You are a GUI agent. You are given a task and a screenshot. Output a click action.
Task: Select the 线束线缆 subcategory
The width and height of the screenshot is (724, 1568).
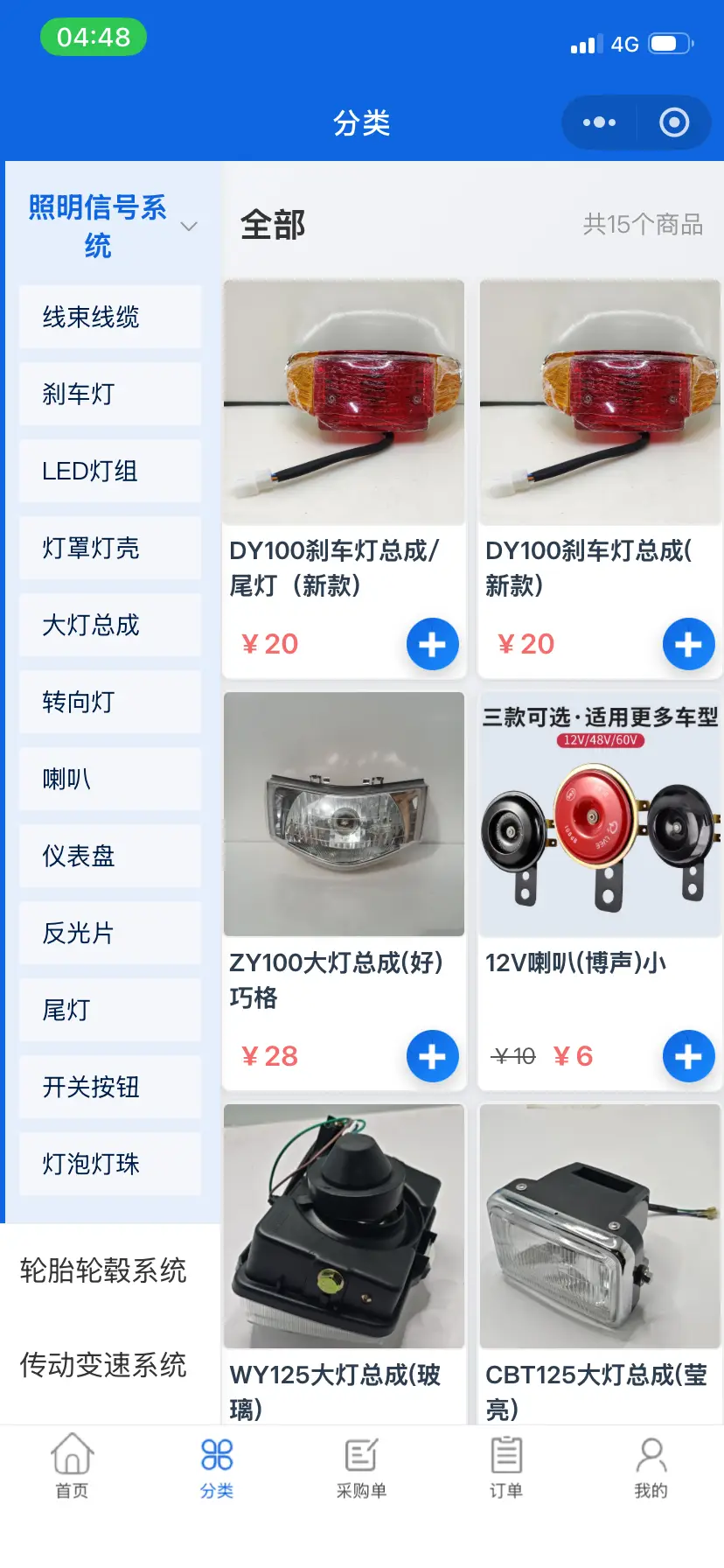110,317
